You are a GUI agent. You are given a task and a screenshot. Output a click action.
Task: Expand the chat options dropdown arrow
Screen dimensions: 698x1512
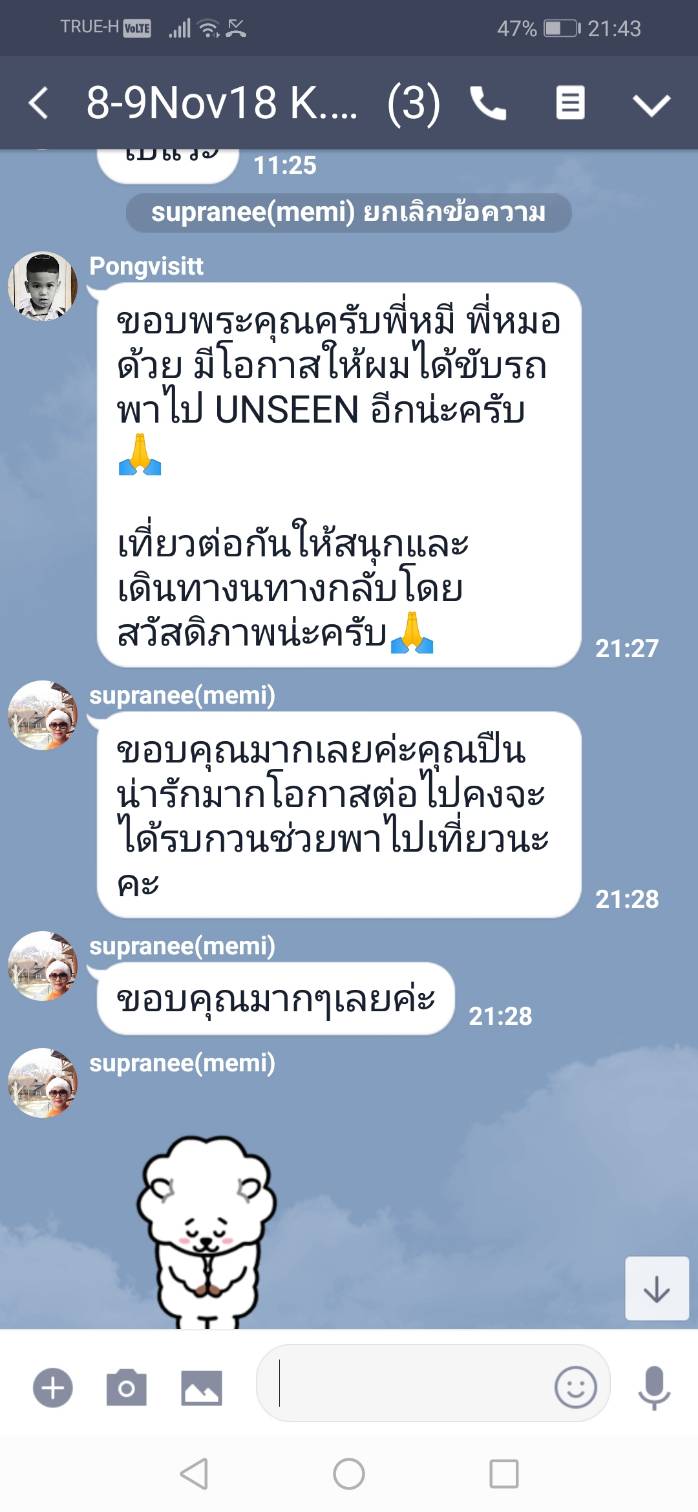point(652,104)
